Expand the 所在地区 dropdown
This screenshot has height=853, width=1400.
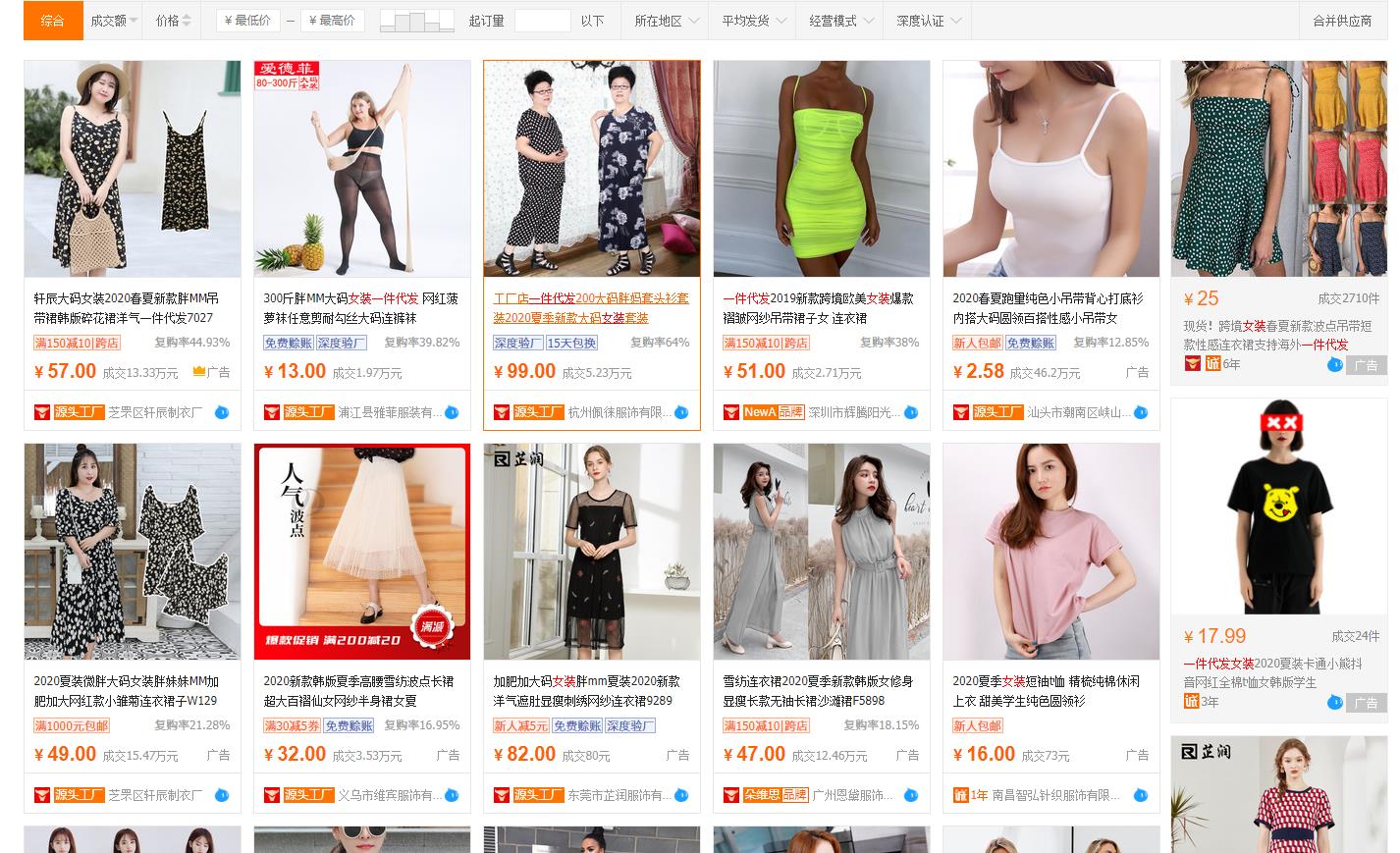tap(666, 20)
